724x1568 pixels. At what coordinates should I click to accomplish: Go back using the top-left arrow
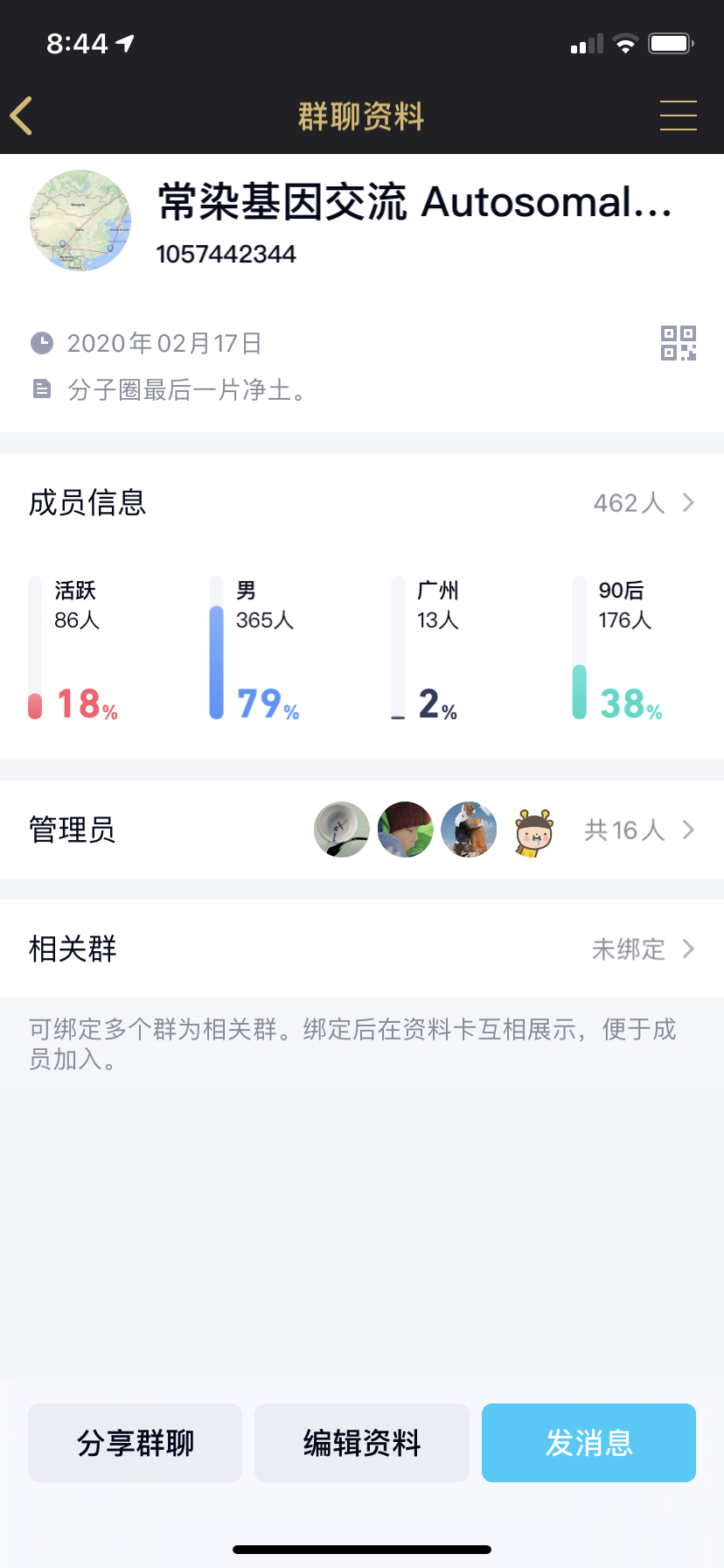click(x=22, y=115)
